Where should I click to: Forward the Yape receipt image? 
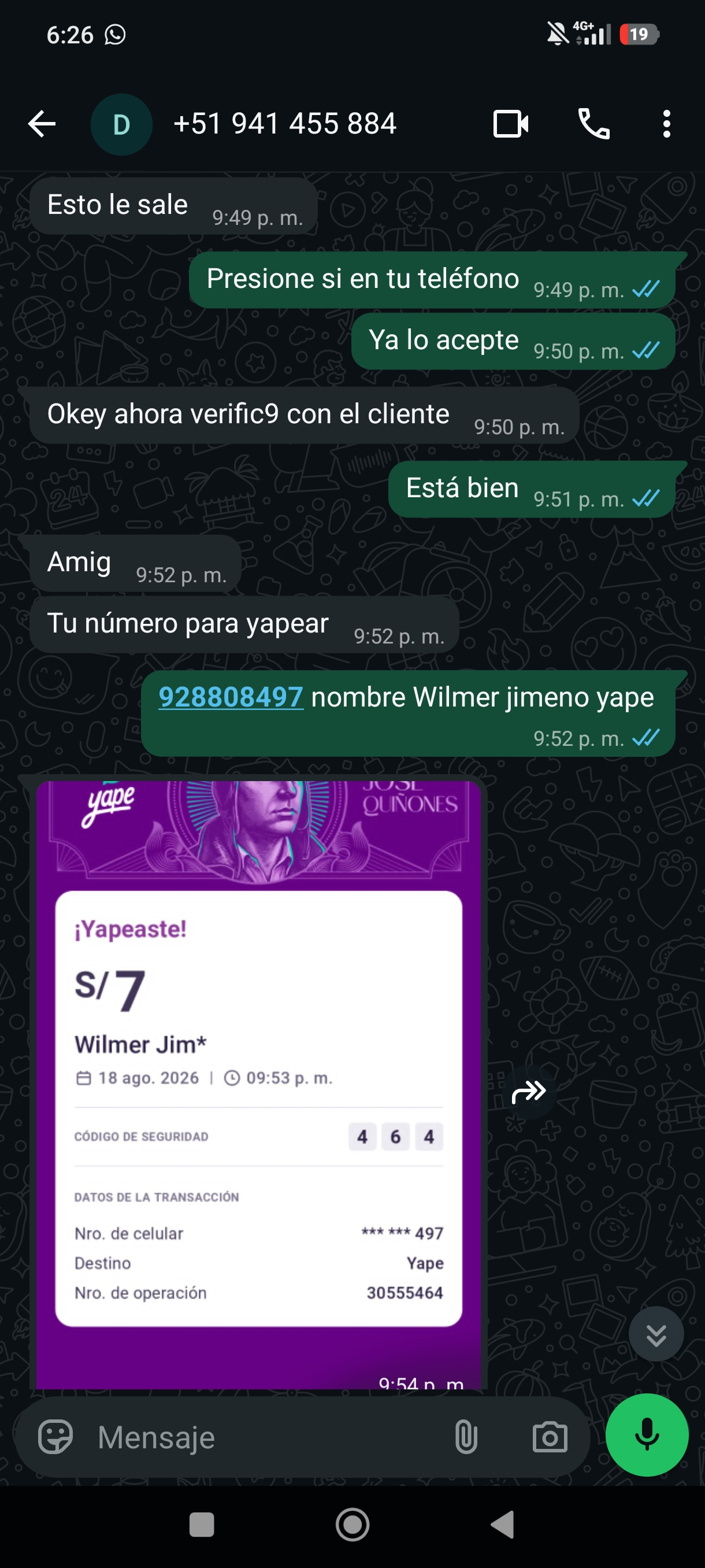point(529,1092)
